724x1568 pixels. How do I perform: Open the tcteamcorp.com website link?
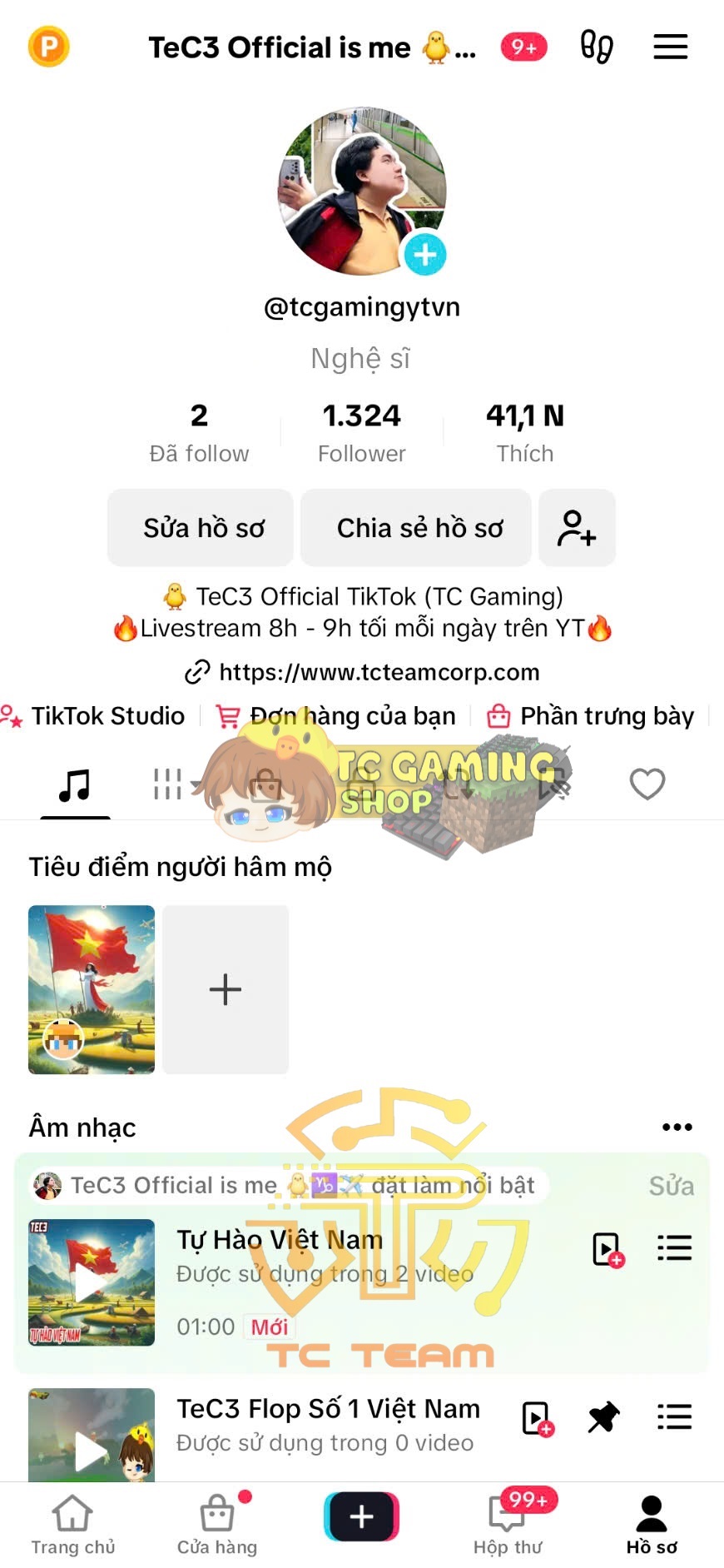coord(362,672)
